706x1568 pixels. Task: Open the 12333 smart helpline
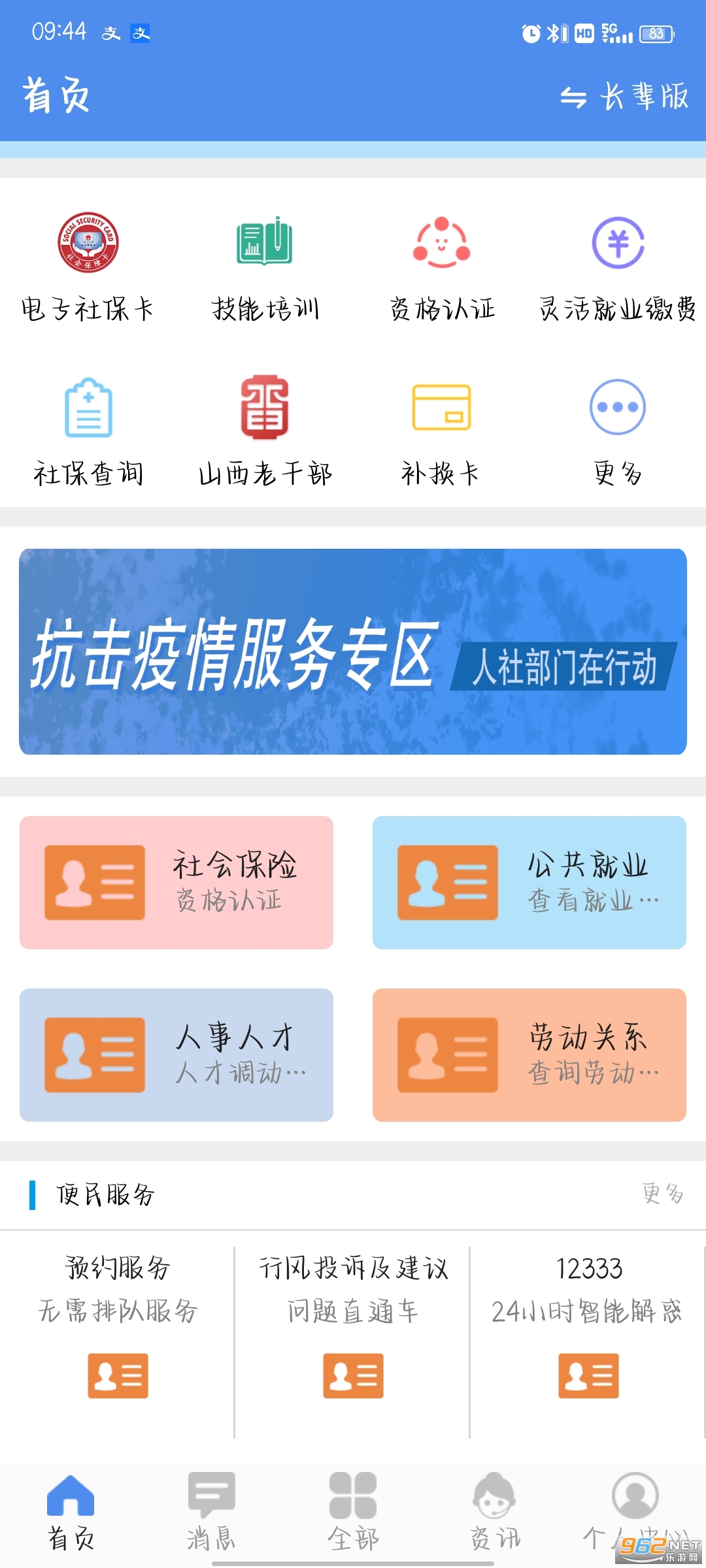click(588, 1326)
